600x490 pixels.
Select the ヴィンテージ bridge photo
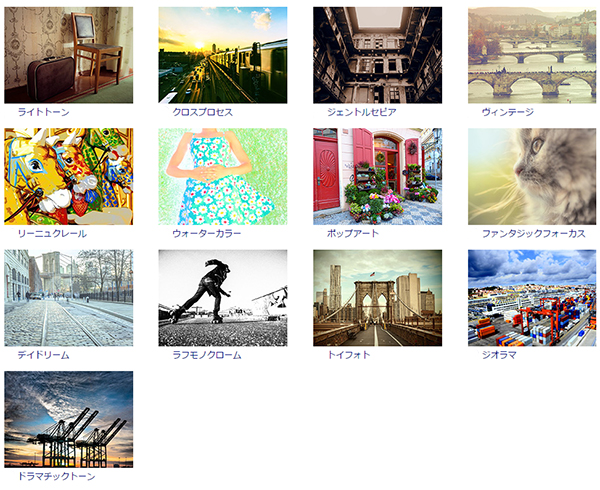coord(532,55)
